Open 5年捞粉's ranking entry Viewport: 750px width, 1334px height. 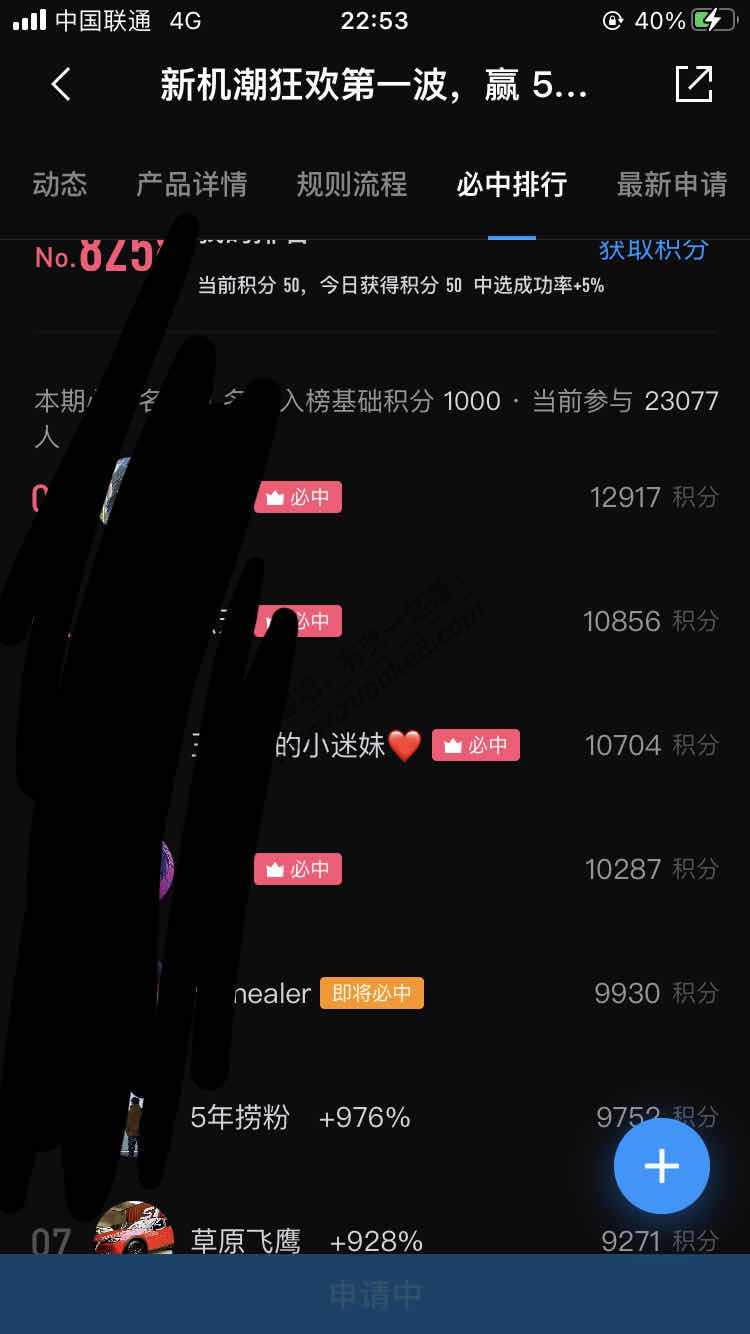(240, 1117)
